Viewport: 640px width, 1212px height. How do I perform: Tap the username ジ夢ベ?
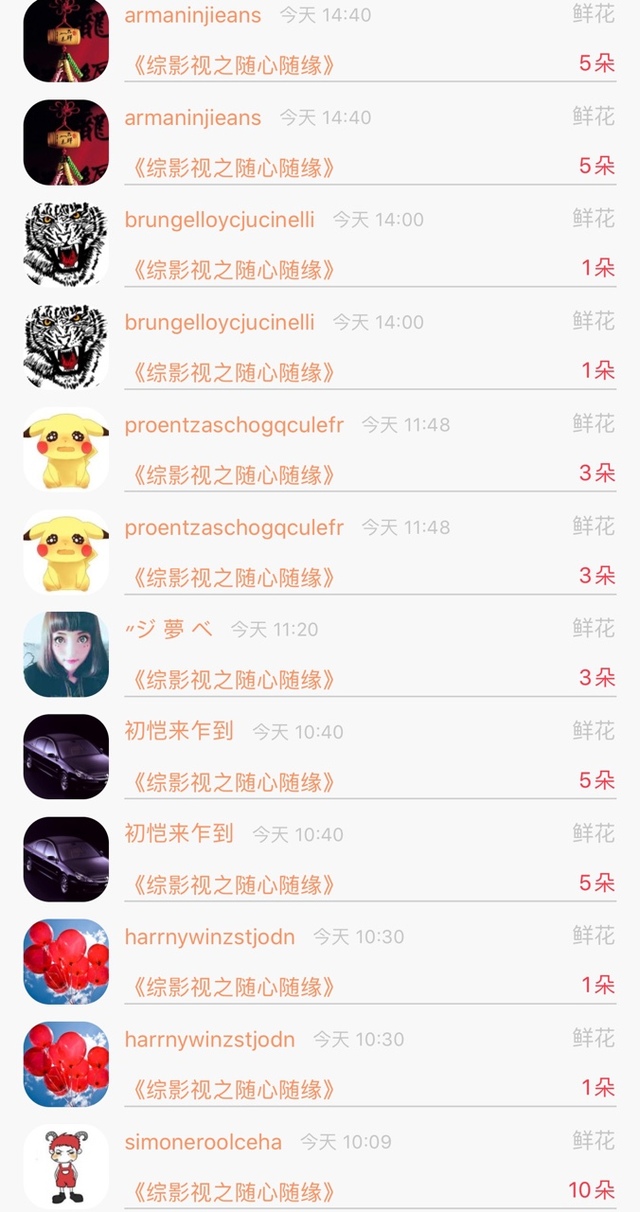point(168,629)
